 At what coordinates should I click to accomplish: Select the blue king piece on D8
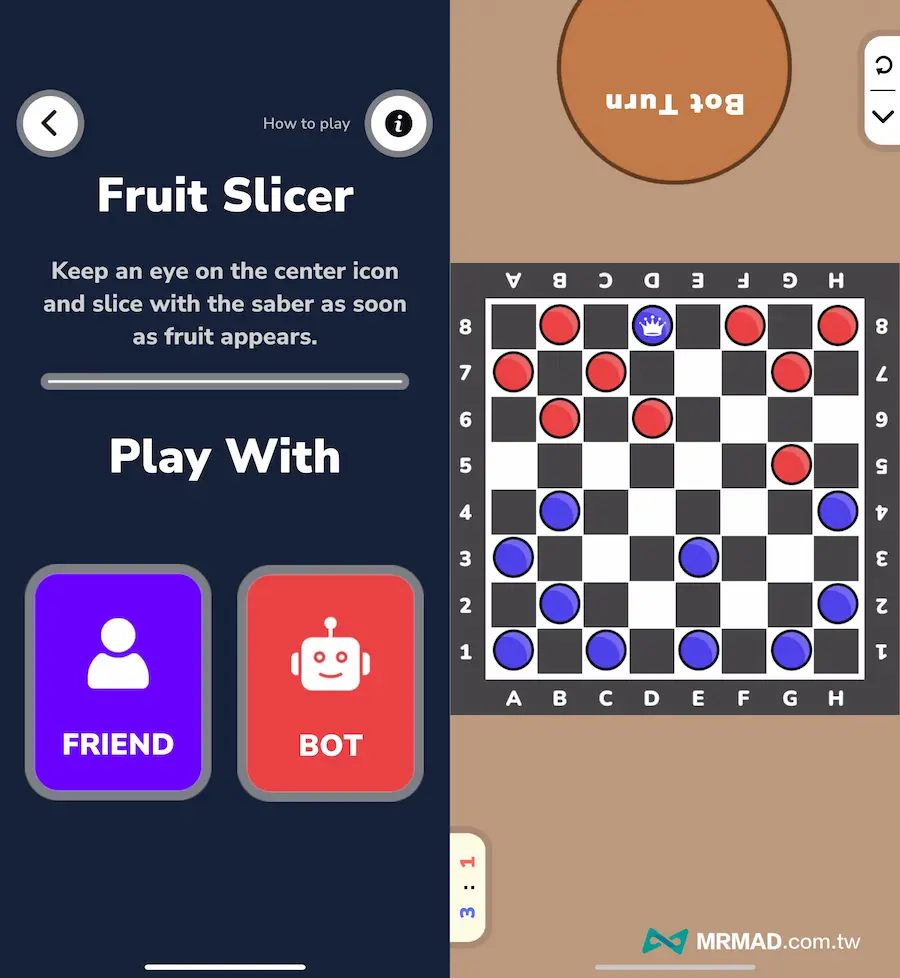(x=652, y=325)
